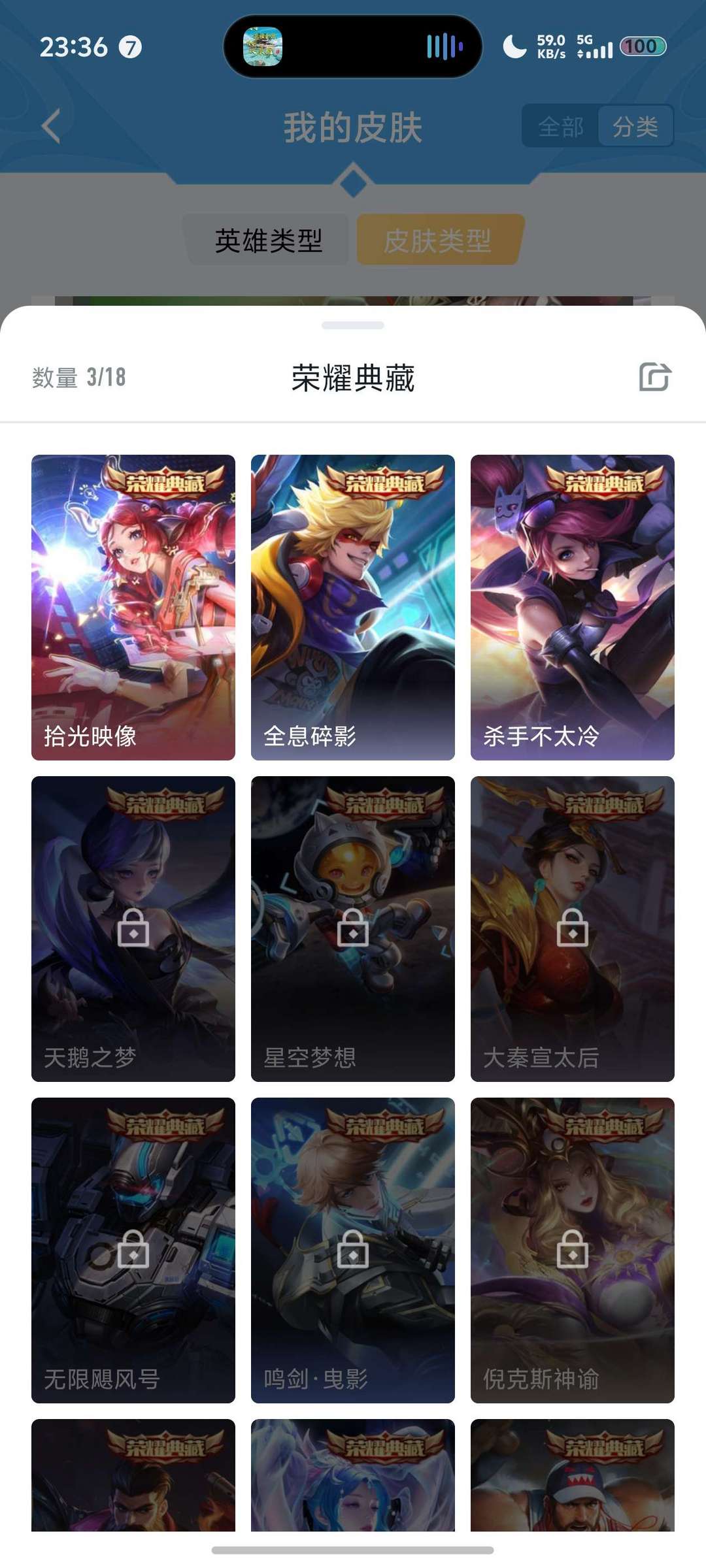706x1568 pixels.
Task: View locked skin 鸣剑·曳影
Action: [353, 1250]
